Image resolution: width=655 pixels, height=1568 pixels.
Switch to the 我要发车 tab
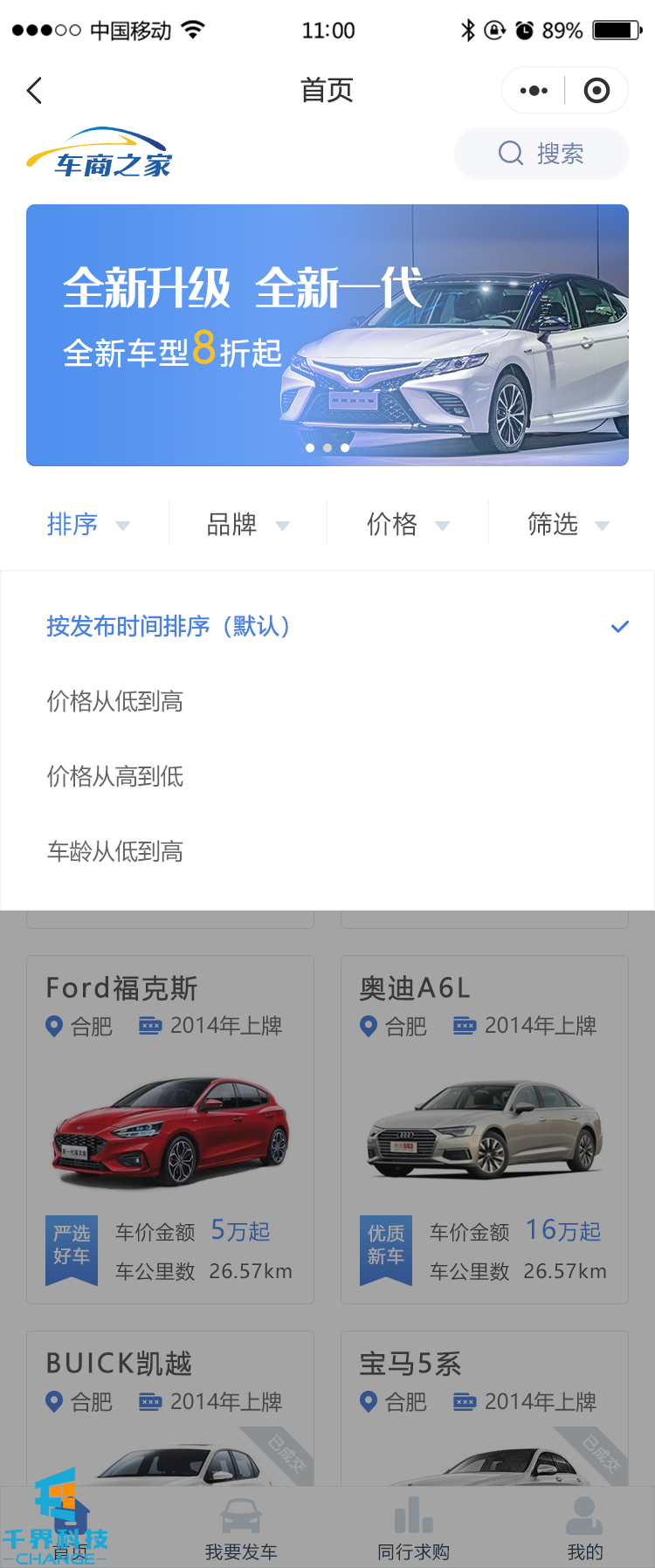pyautogui.click(x=241, y=1528)
